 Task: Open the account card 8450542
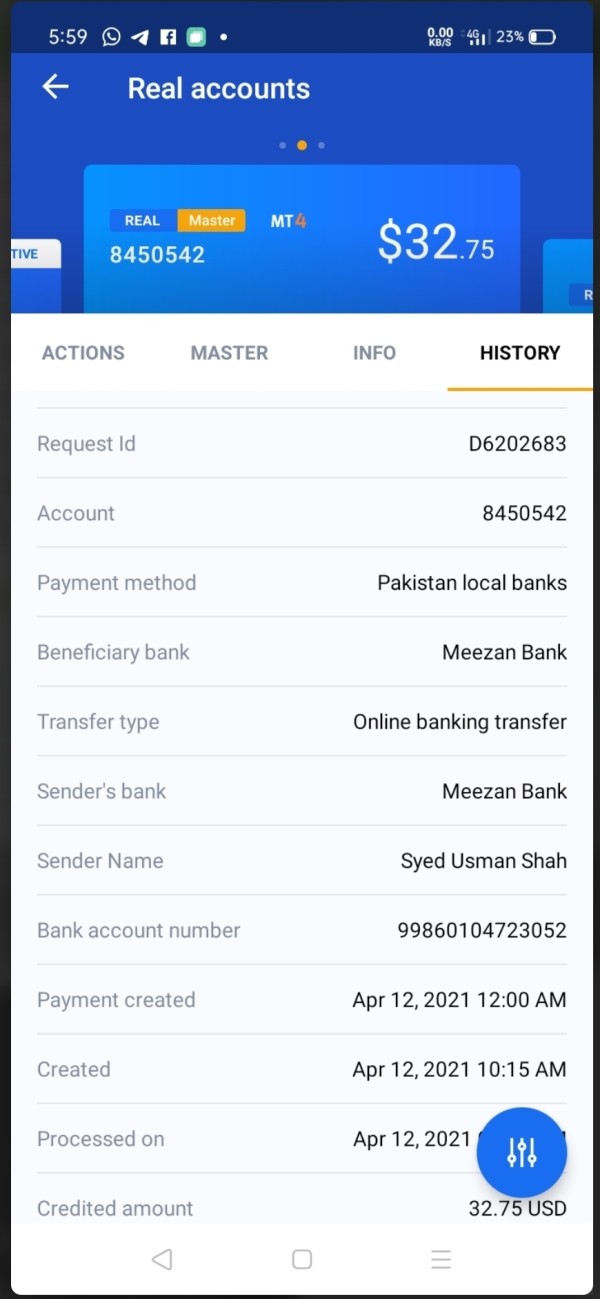302,239
